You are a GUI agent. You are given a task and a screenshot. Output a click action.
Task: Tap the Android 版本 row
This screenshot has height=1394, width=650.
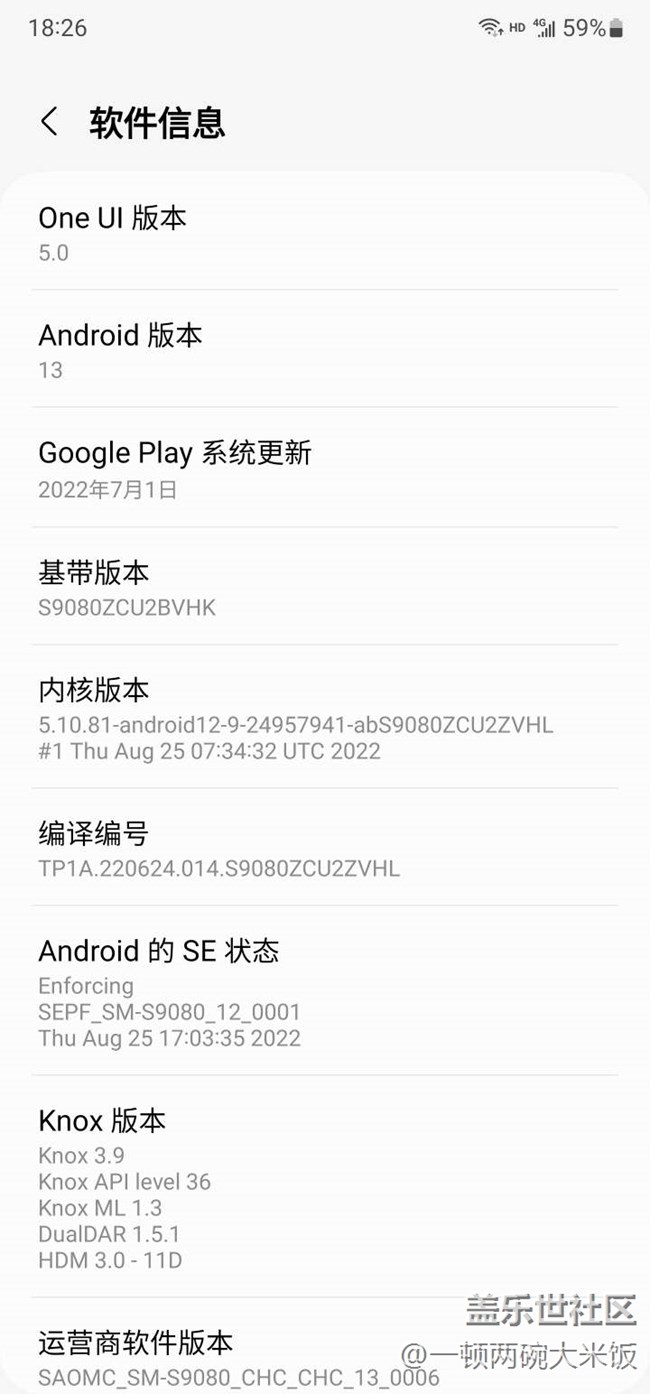324,350
